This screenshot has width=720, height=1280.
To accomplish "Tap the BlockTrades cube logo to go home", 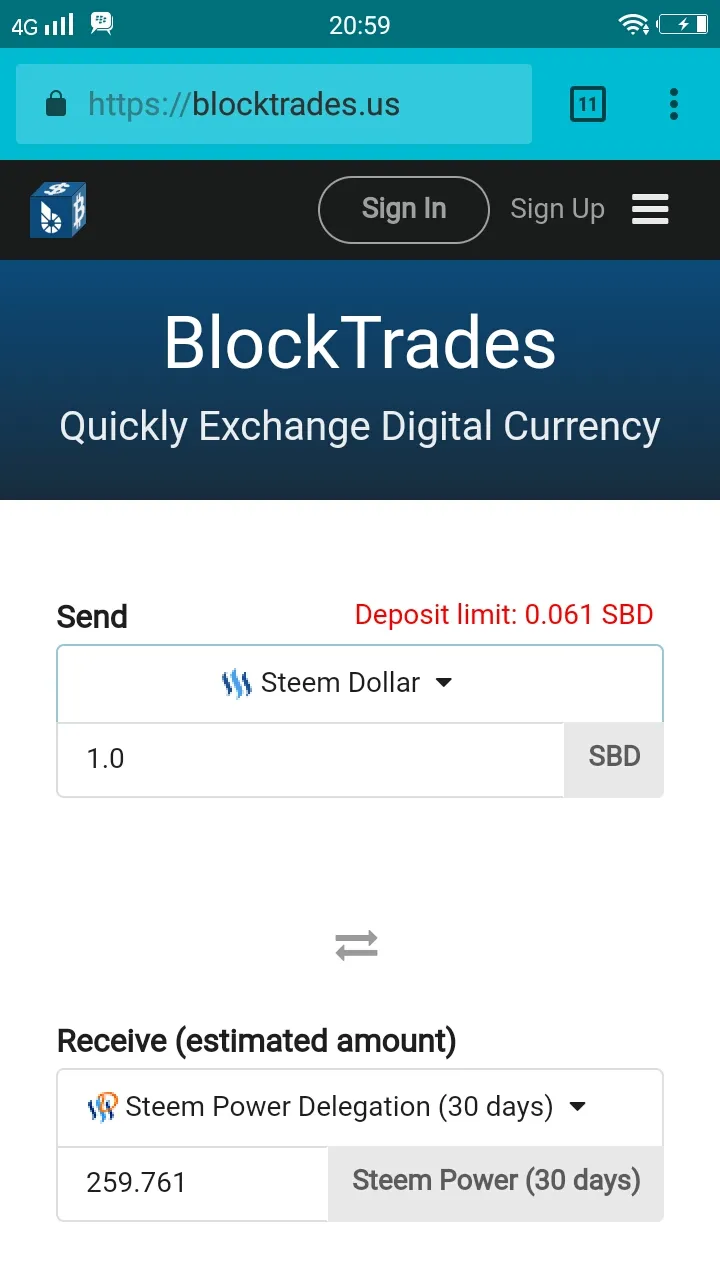I will coord(58,210).
